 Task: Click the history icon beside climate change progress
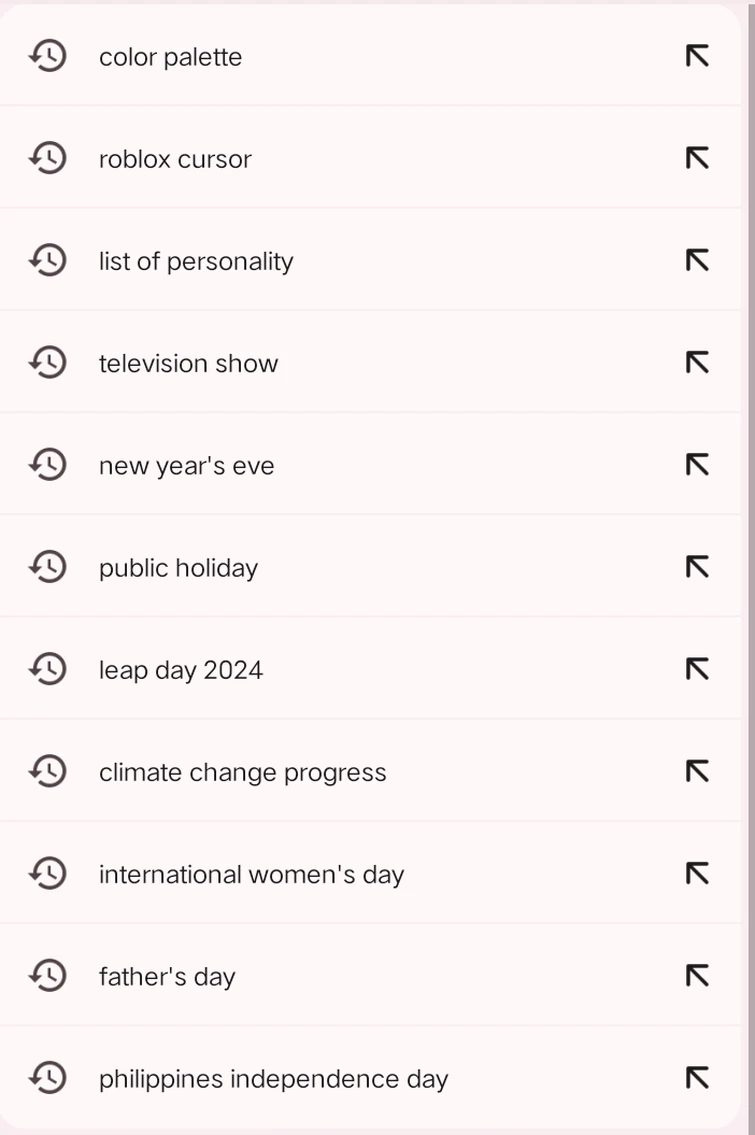point(45,772)
